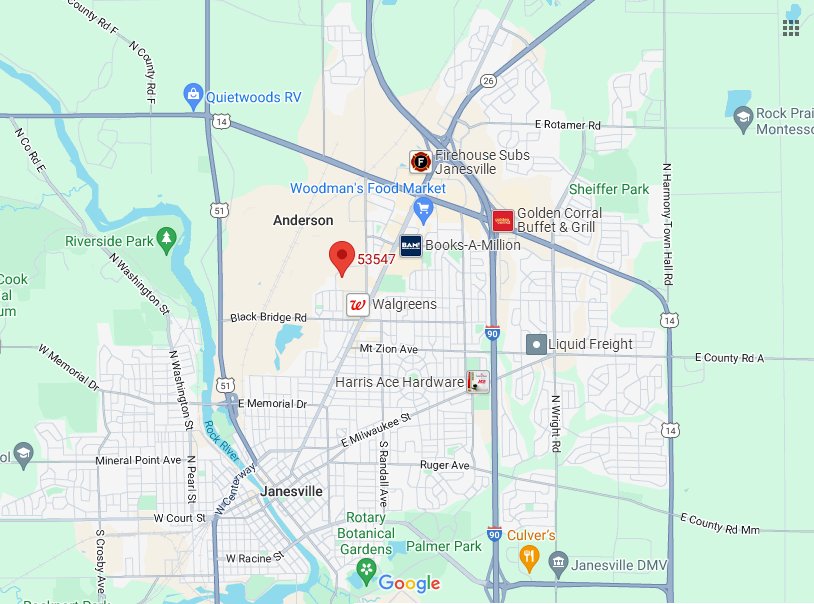The height and width of the screenshot is (604, 814).
Task: Open the Culver's restaurant pin
Action: tap(530, 558)
